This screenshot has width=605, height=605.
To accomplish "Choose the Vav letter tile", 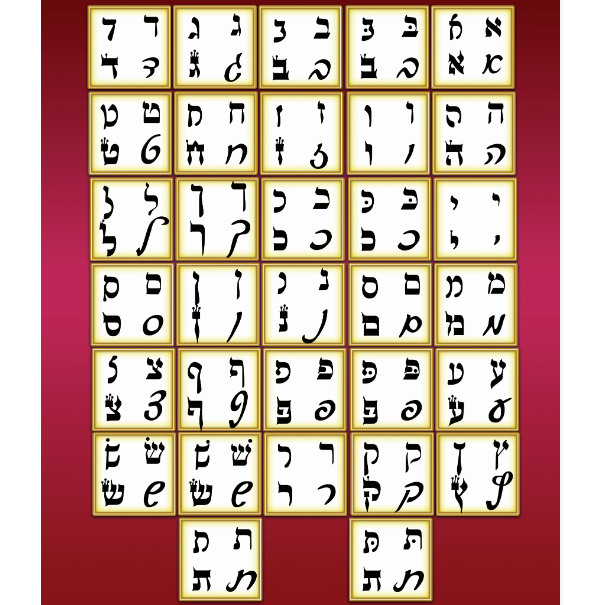I will coord(388,133).
